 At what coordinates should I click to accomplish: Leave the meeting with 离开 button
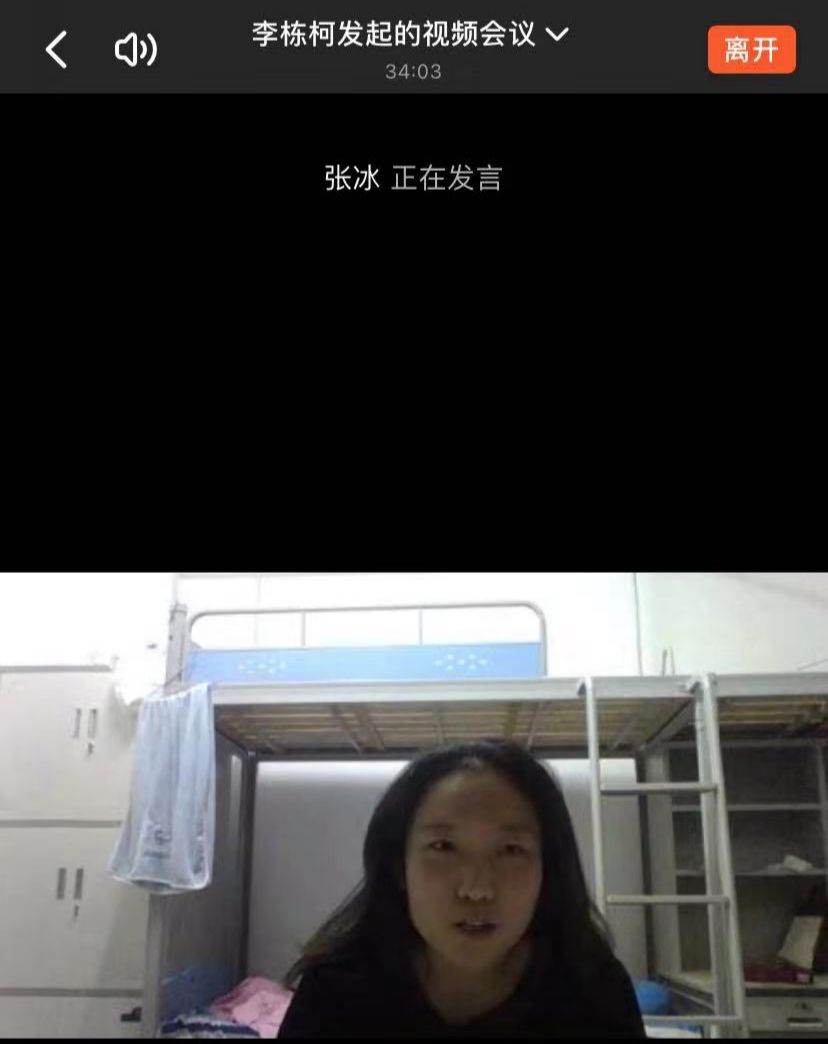coord(751,49)
